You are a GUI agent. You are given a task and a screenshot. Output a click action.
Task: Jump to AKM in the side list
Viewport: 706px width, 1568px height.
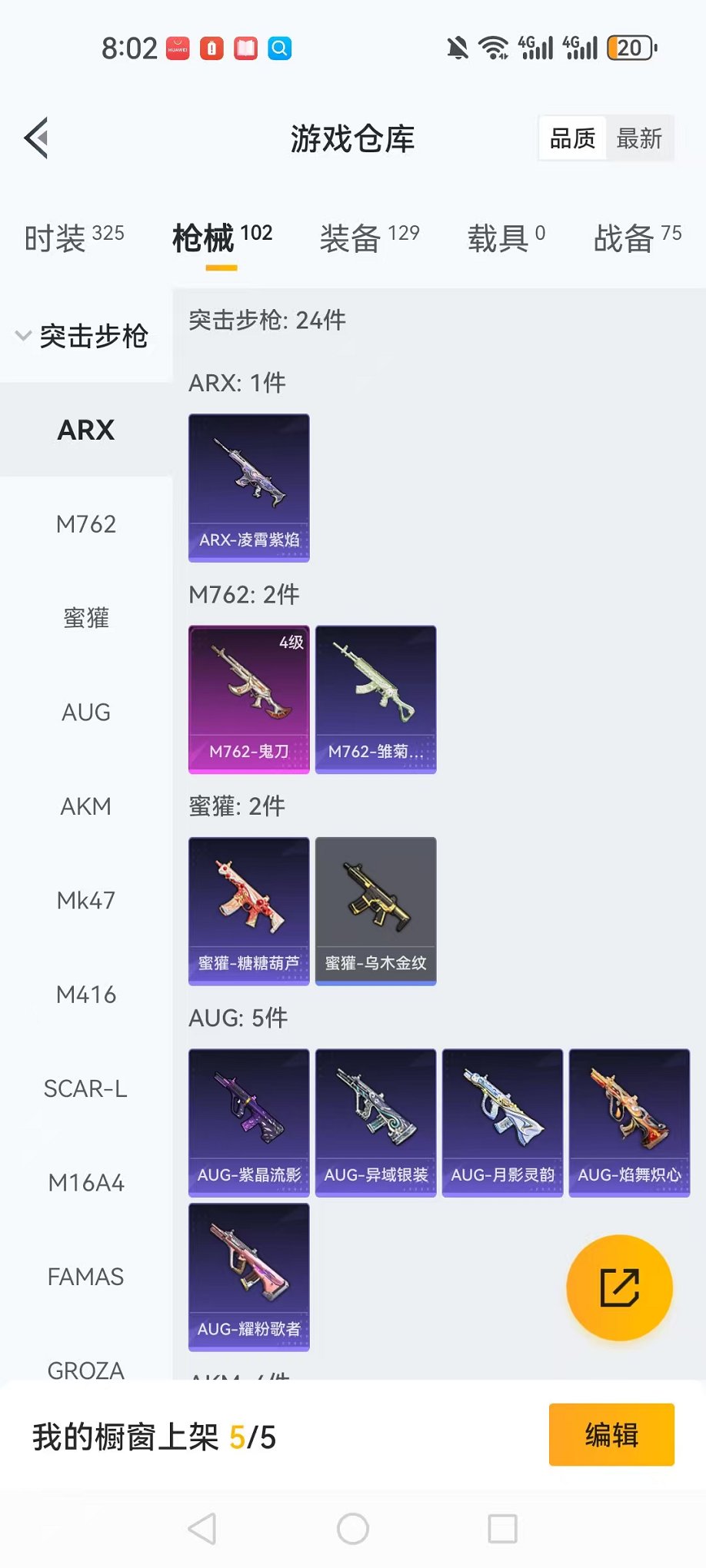click(x=86, y=806)
